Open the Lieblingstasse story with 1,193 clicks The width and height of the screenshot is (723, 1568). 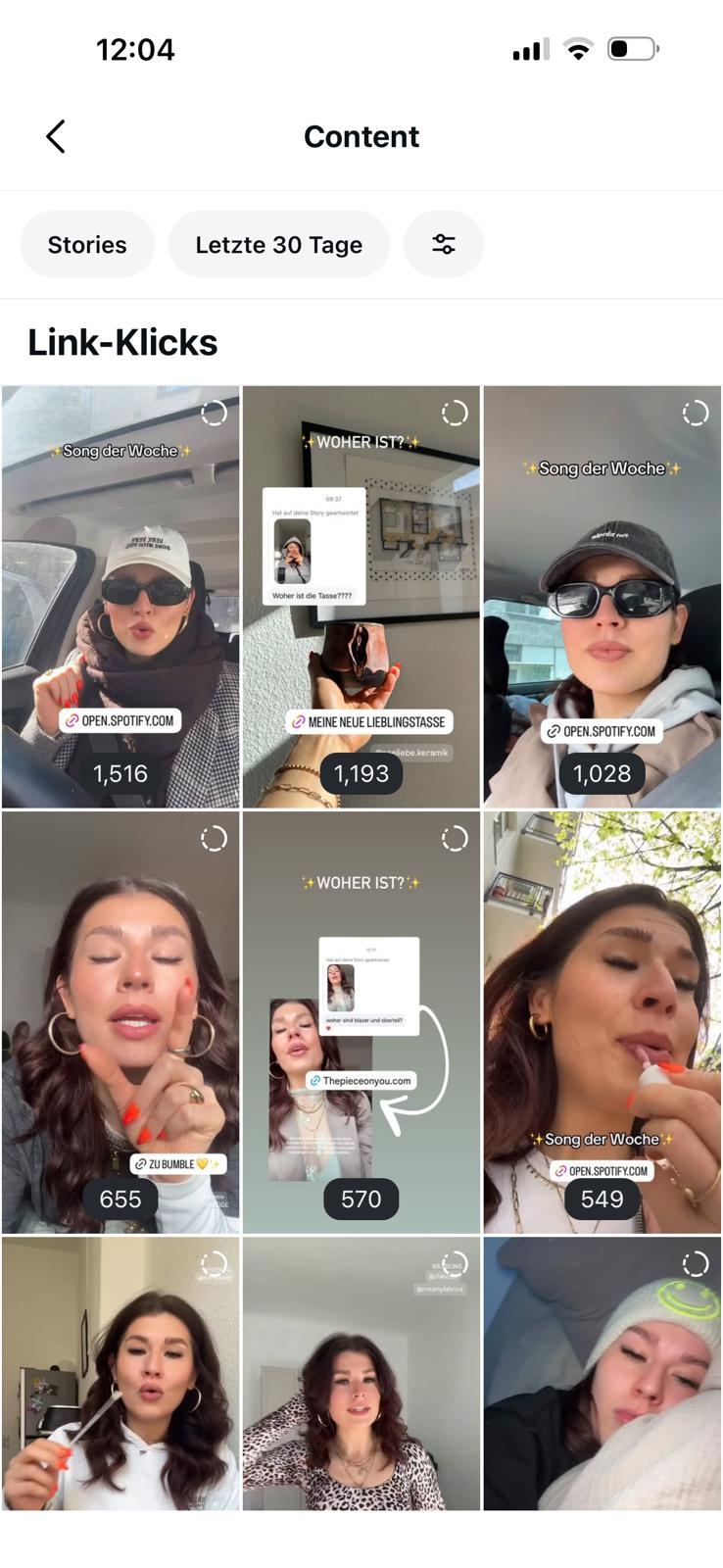pos(361,596)
